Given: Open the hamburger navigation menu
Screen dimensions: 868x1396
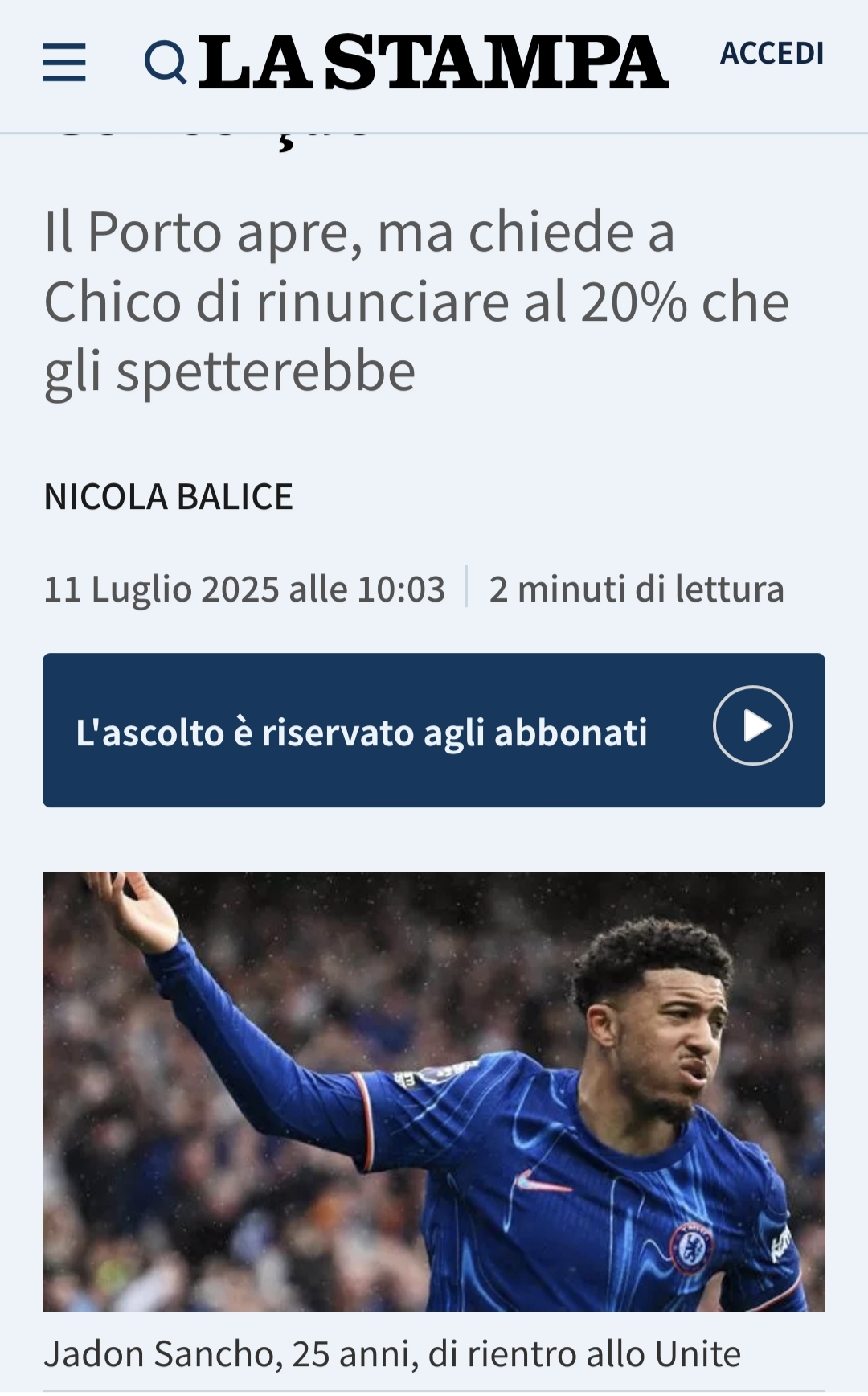Looking at the screenshot, I should 64,63.
